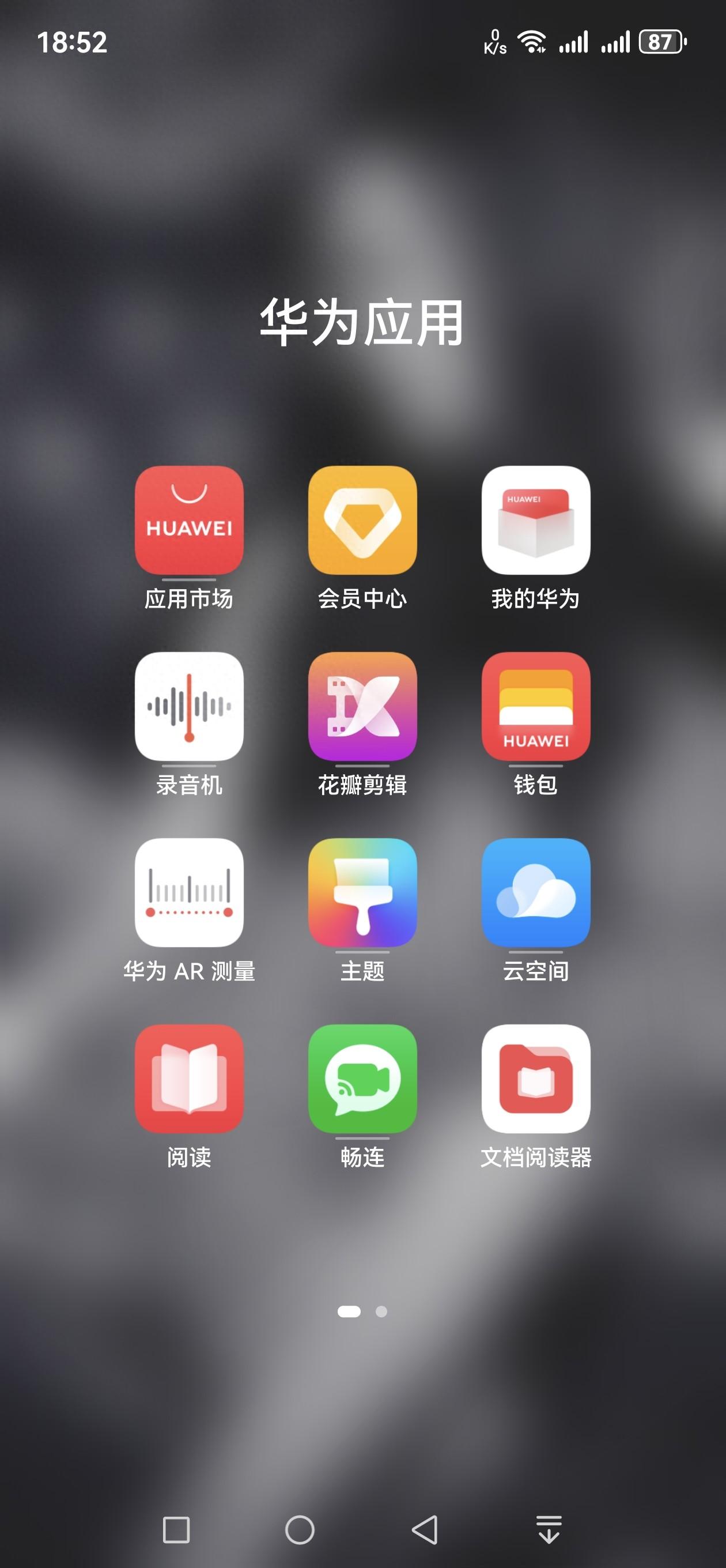Launch the 钱包 wallet app
Image resolution: width=726 pixels, height=1568 pixels.
click(x=535, y=706)
